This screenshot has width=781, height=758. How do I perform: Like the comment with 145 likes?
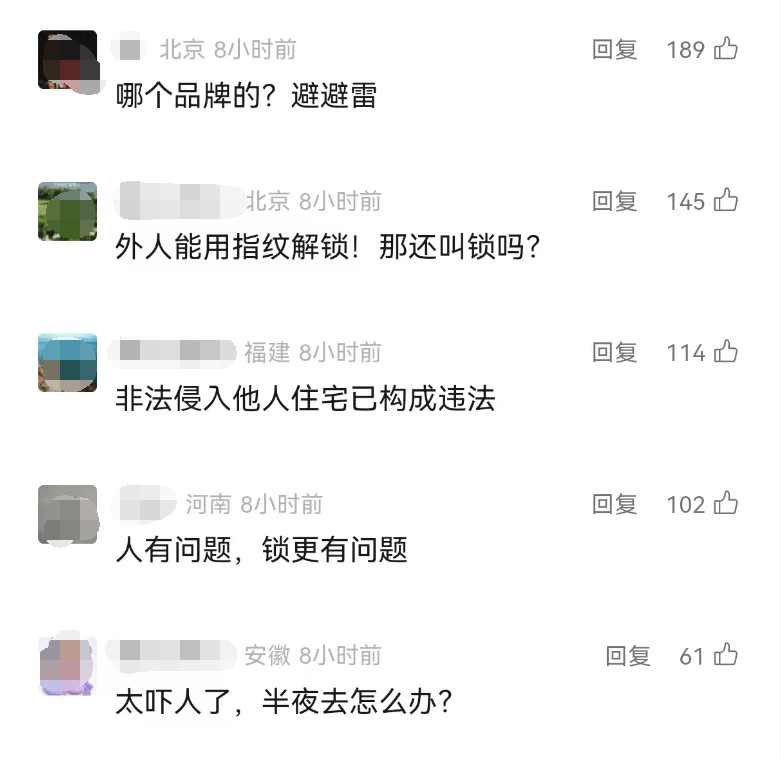tap(726, 200)
